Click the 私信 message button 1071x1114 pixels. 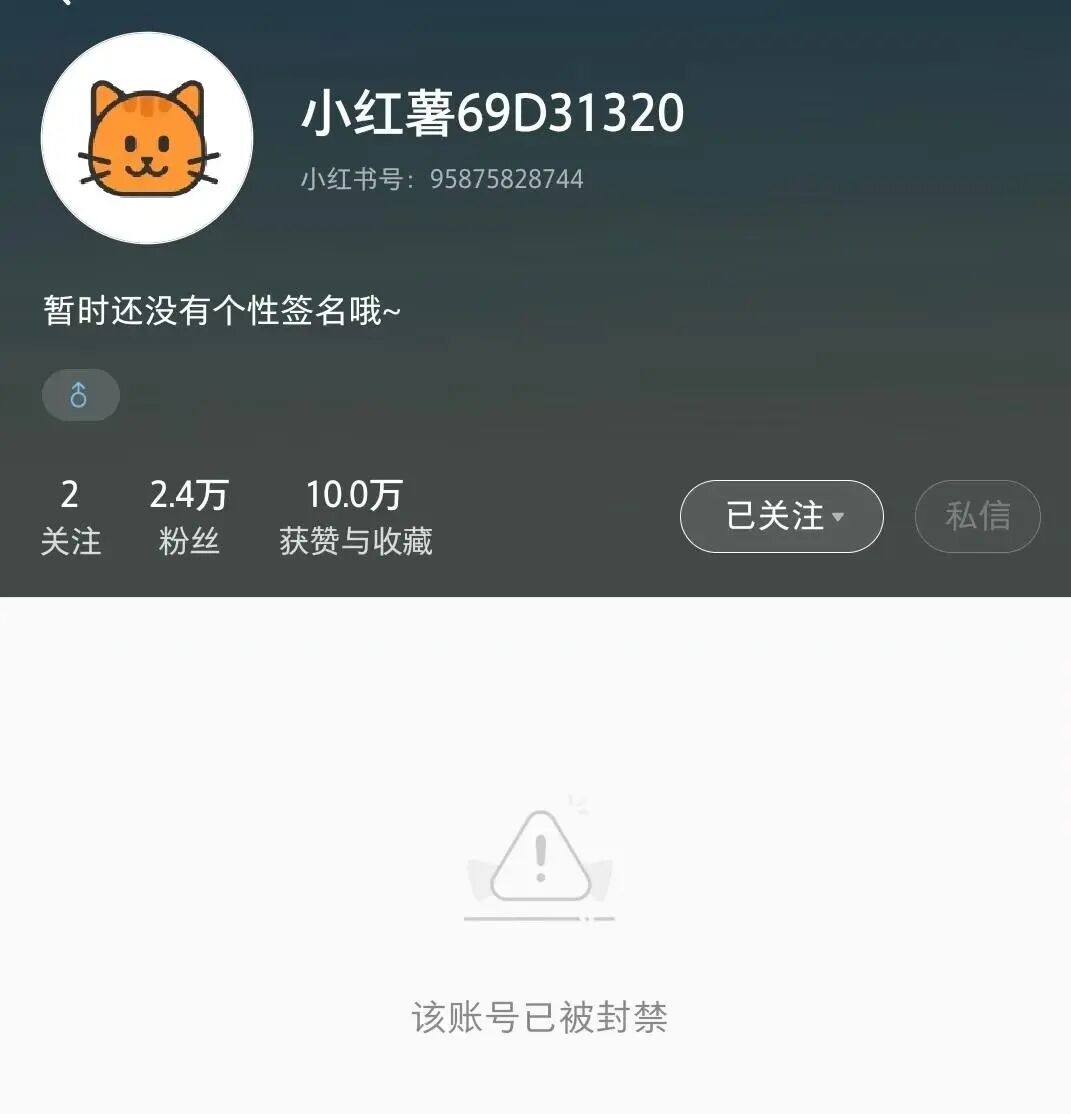point(977,516)
